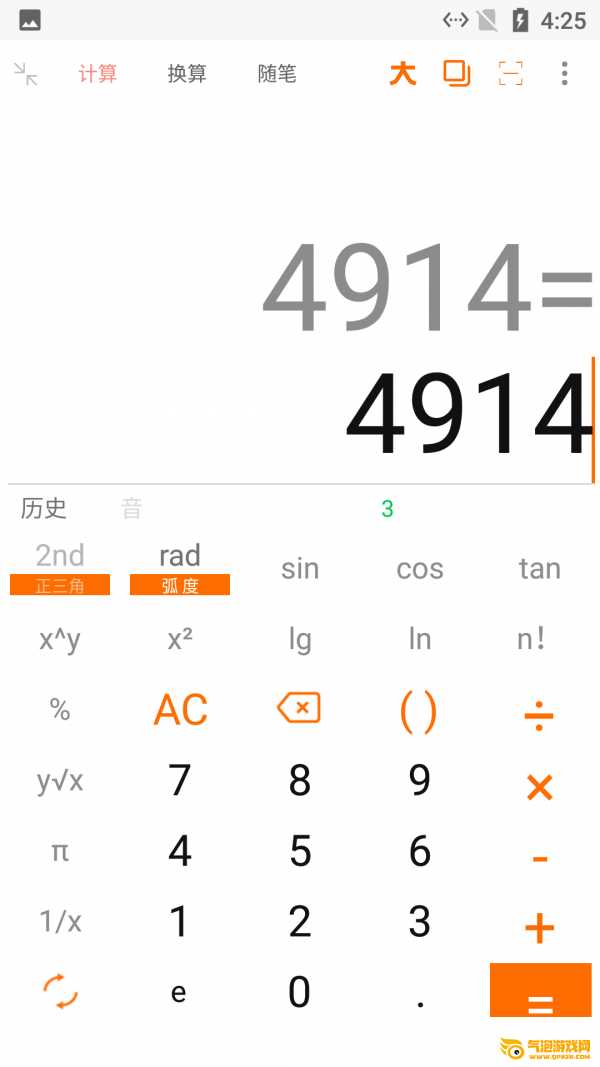The image size is (600, 1067).
Task: Toggle the 音 sound option
Action: click(x=131, y=508)
